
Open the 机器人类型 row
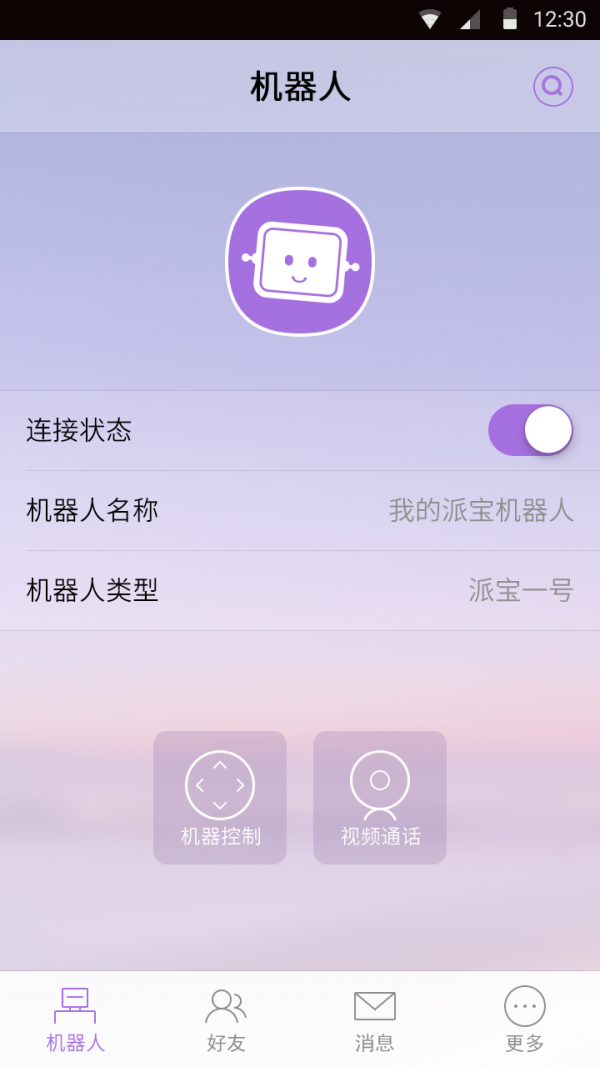(x=300, y=591)
